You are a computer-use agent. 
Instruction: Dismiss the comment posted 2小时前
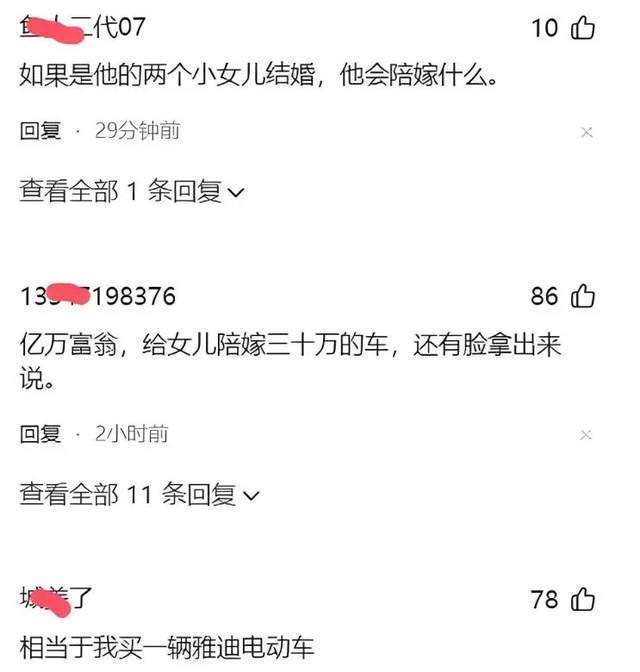pyautogui.click(x=587, y=435)
